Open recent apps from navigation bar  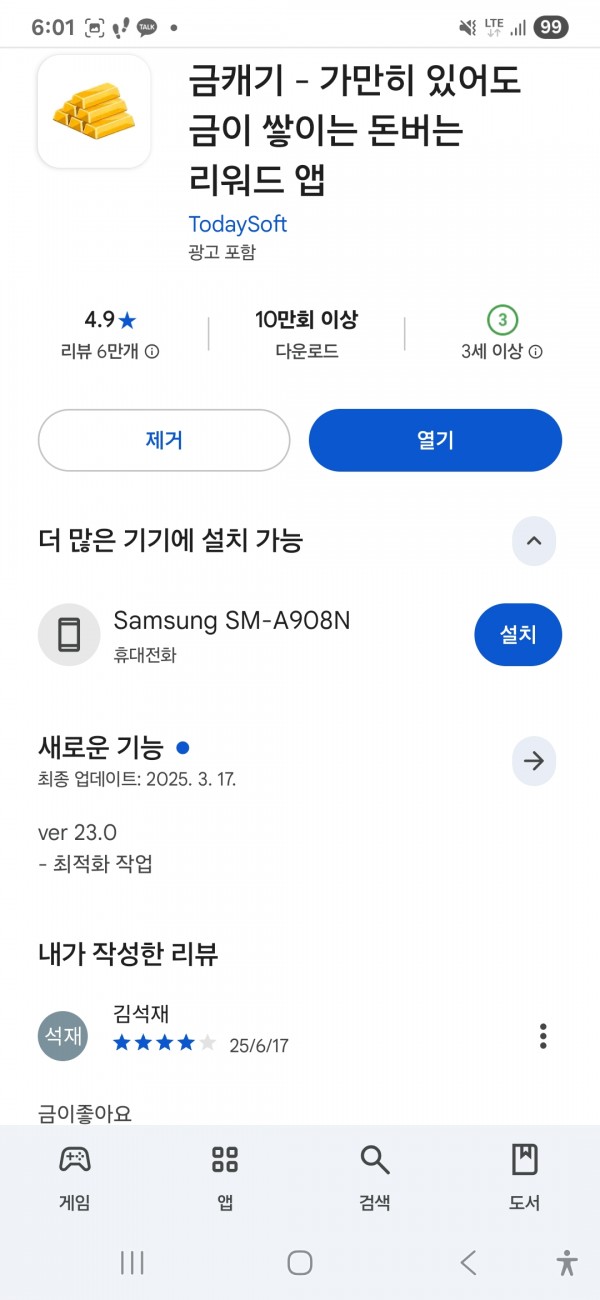click(132, 1263)
